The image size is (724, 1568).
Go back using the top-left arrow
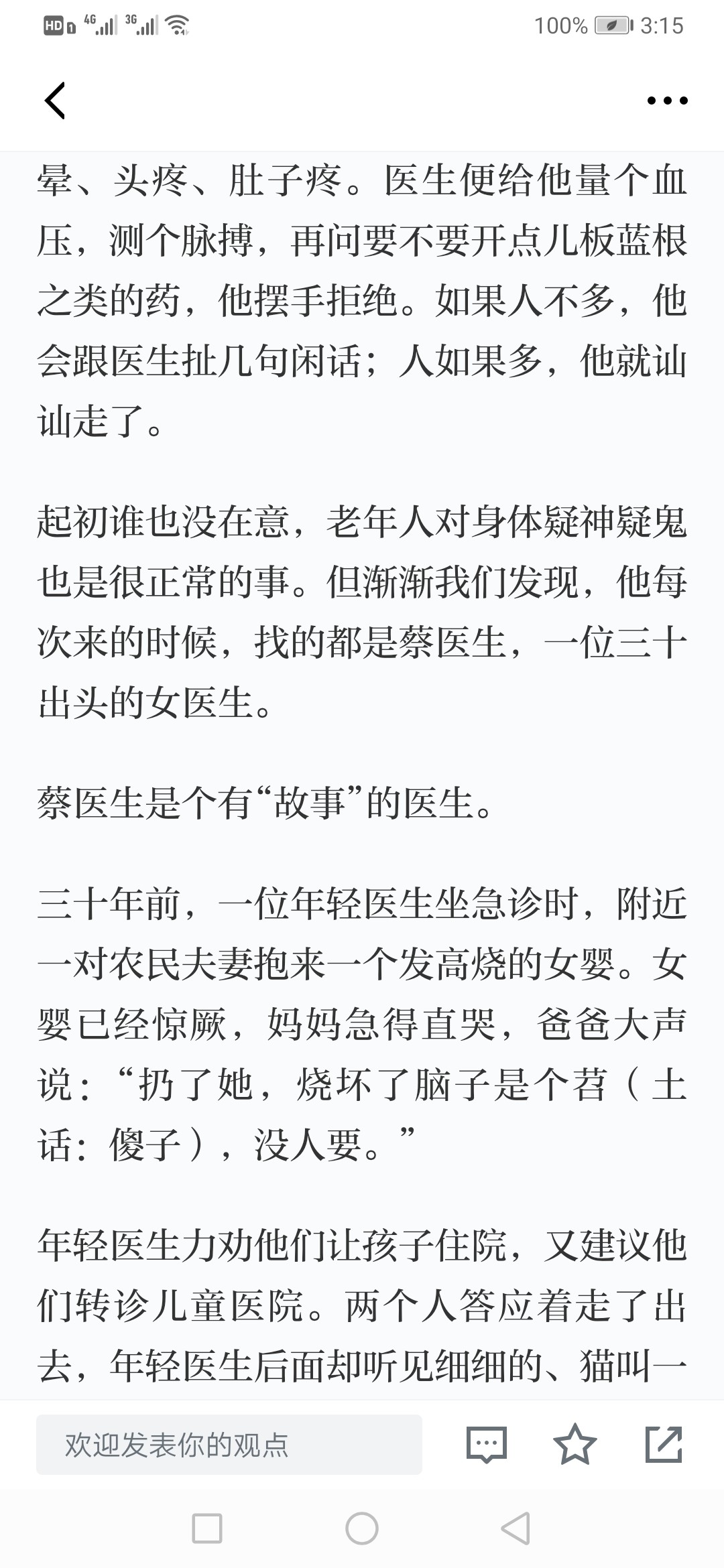(55, 101)
